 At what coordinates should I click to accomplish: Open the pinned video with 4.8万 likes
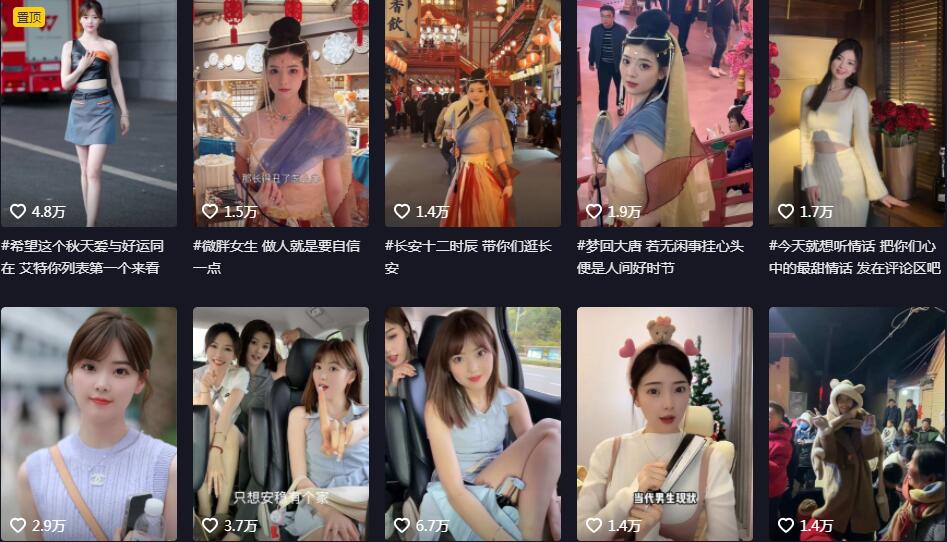click(x=88, y=113)
